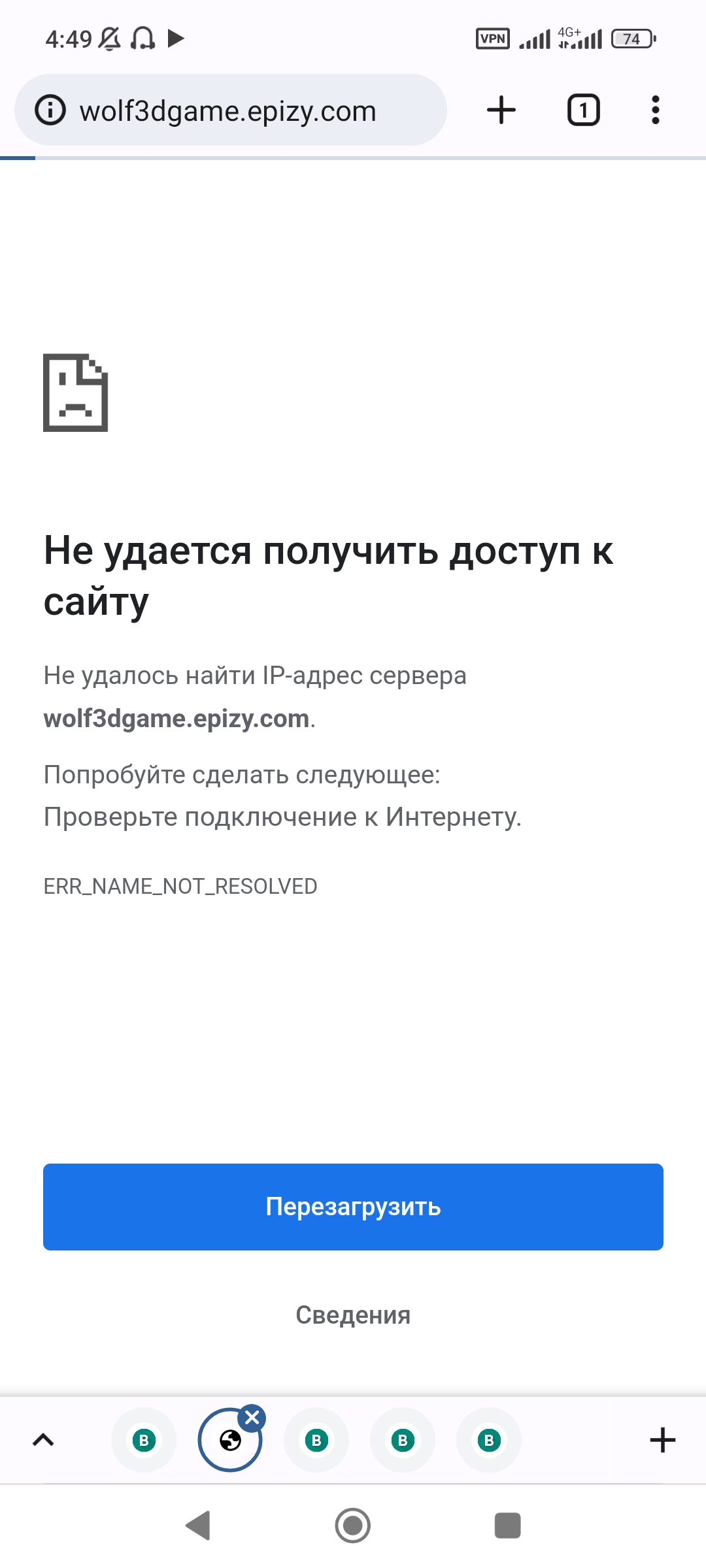The height and width of the screenshot is (1568, 706).
Task: Go back with the system back button
Action: pos(198,1526)
